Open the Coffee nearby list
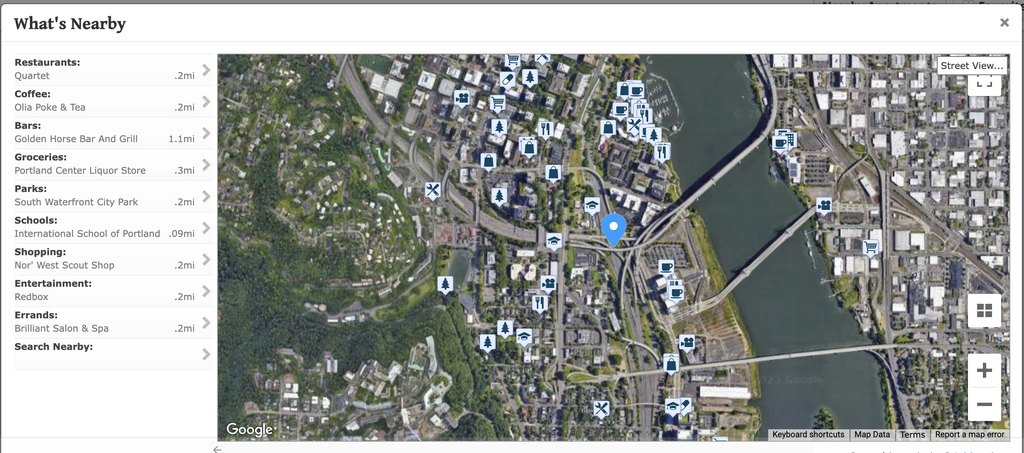The height and width of the screenshot is (453, 1024). (x=112, y=100)
